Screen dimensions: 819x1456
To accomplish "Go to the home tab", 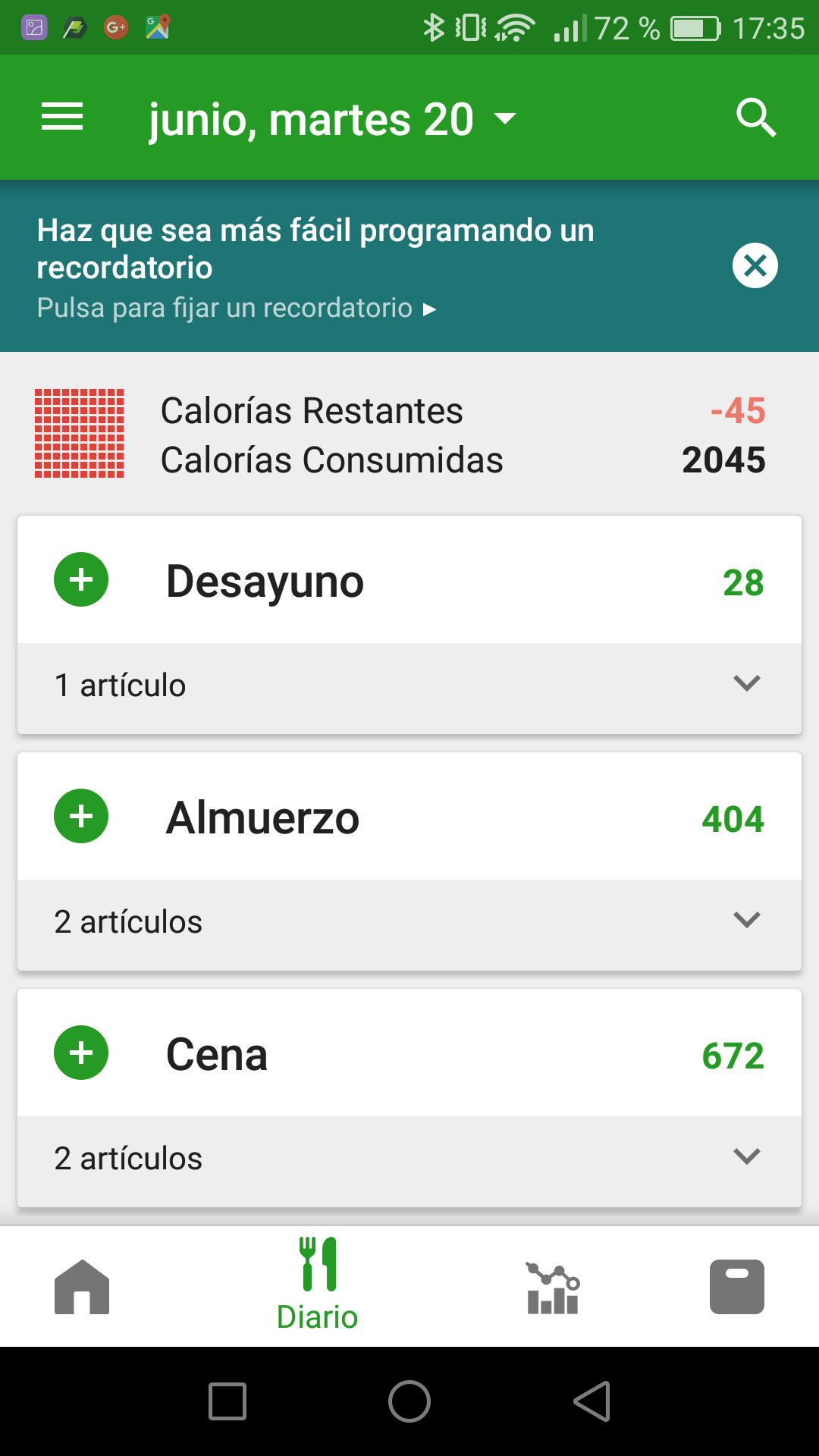I will point(82,1287).
